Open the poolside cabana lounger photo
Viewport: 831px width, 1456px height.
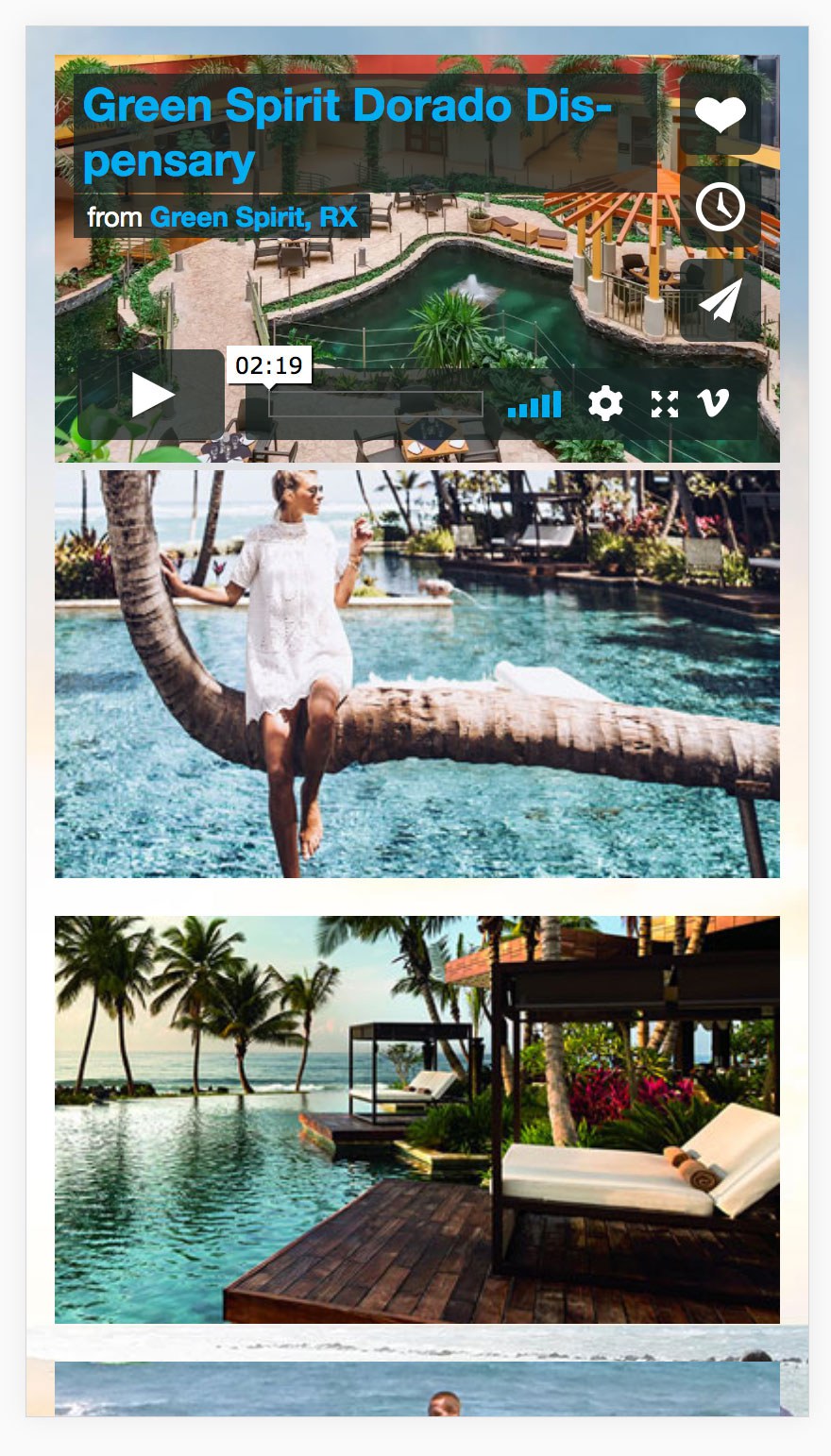coord(416,1119)
